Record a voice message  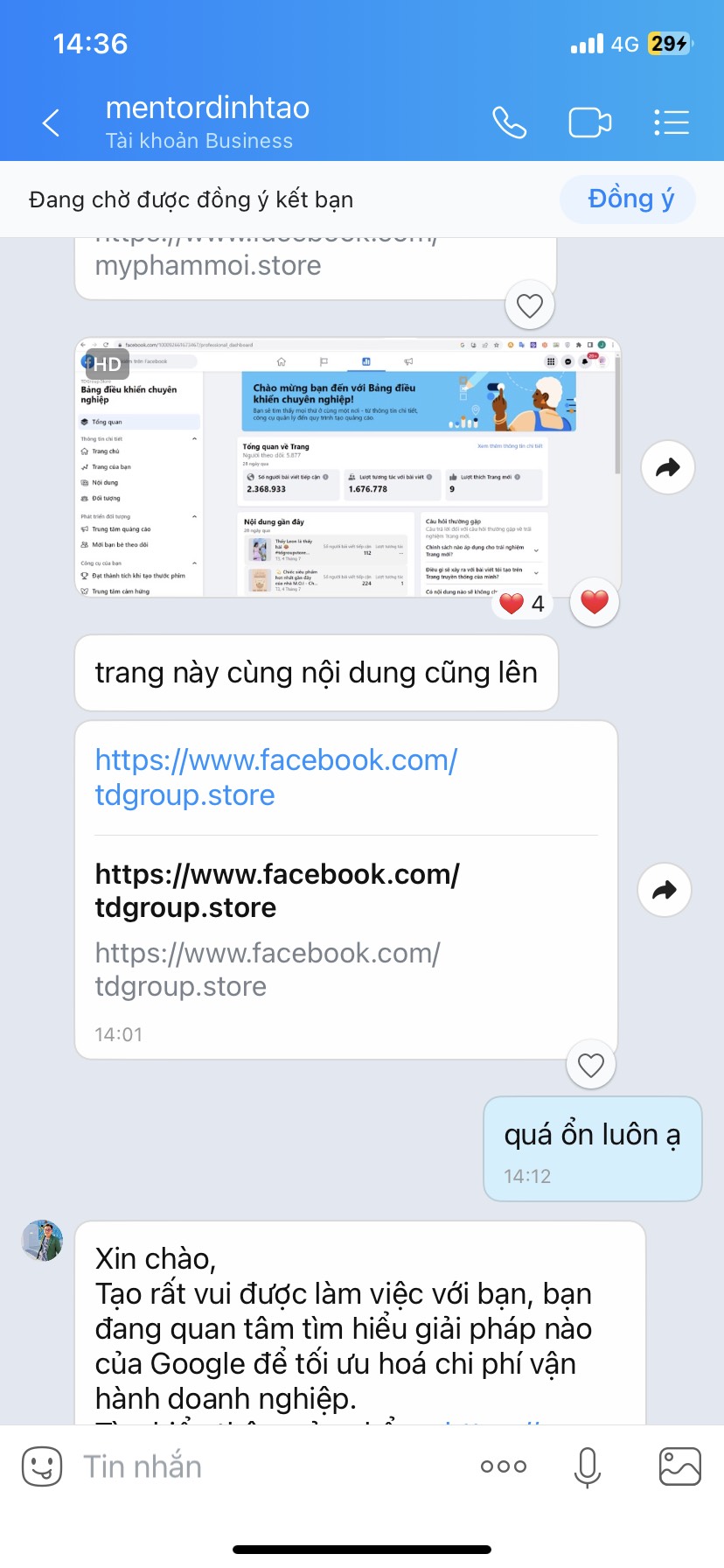click(588, 1466)
